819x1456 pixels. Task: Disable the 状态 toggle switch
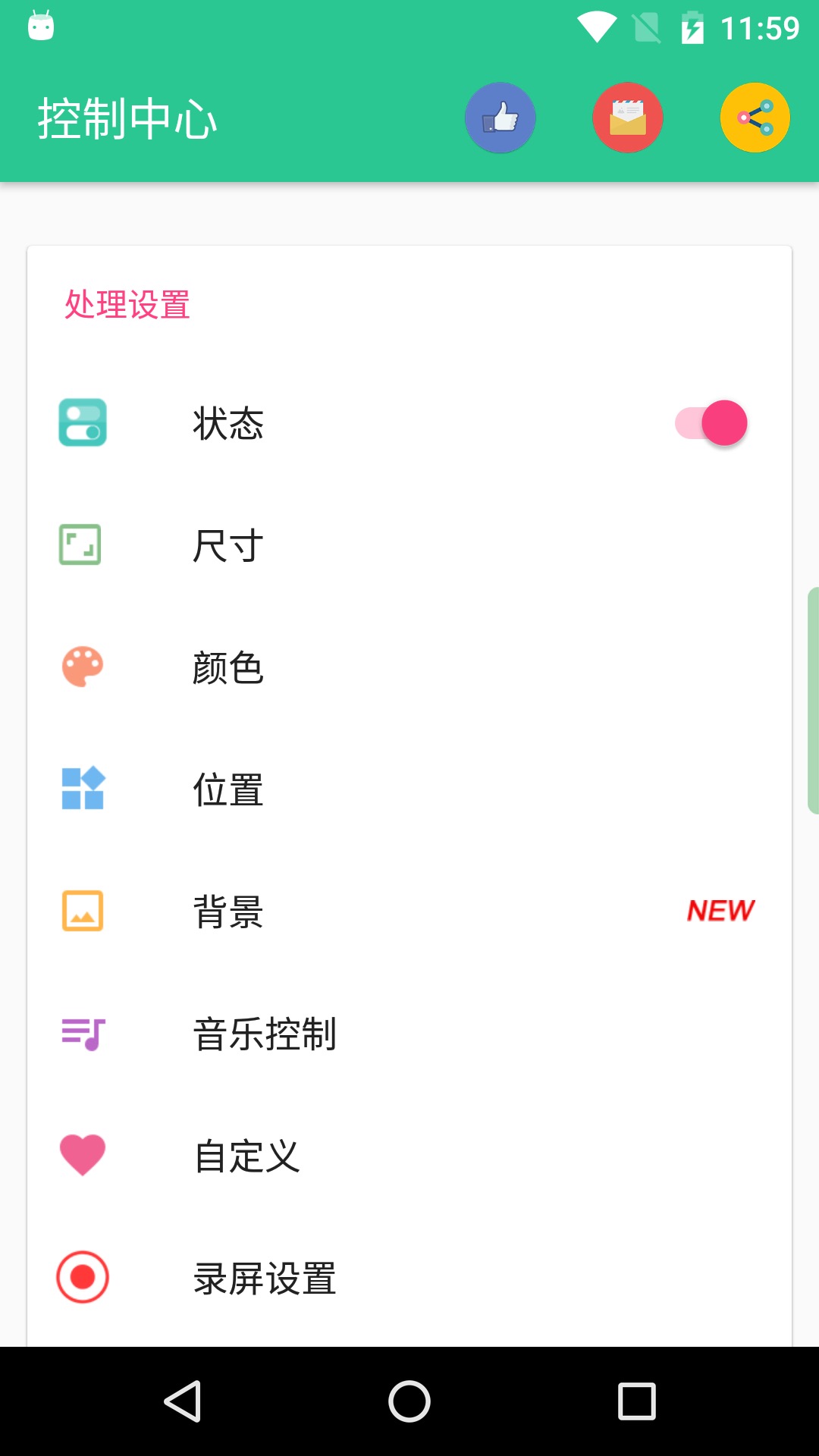coord(711,423)
